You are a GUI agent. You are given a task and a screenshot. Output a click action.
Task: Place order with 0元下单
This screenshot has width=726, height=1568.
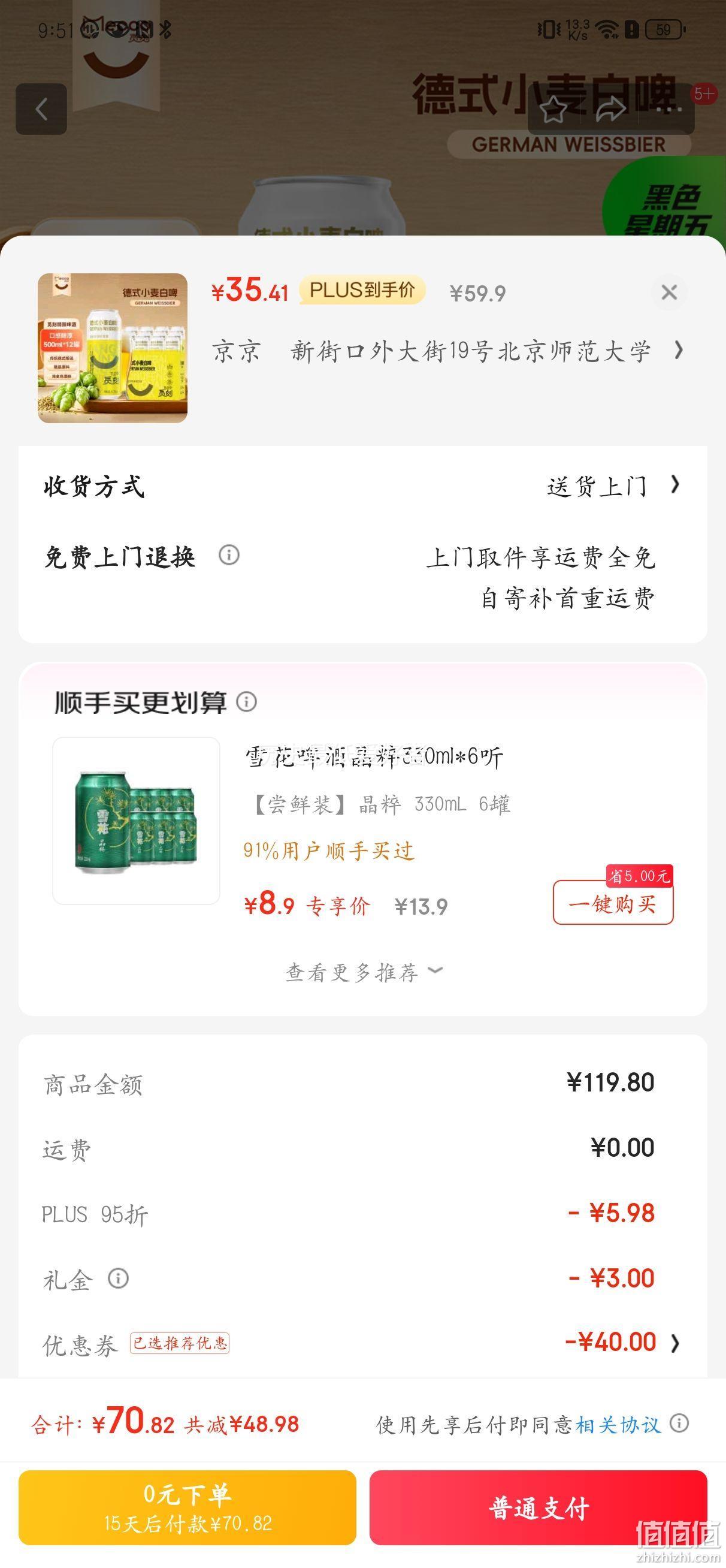point(187,1507)
